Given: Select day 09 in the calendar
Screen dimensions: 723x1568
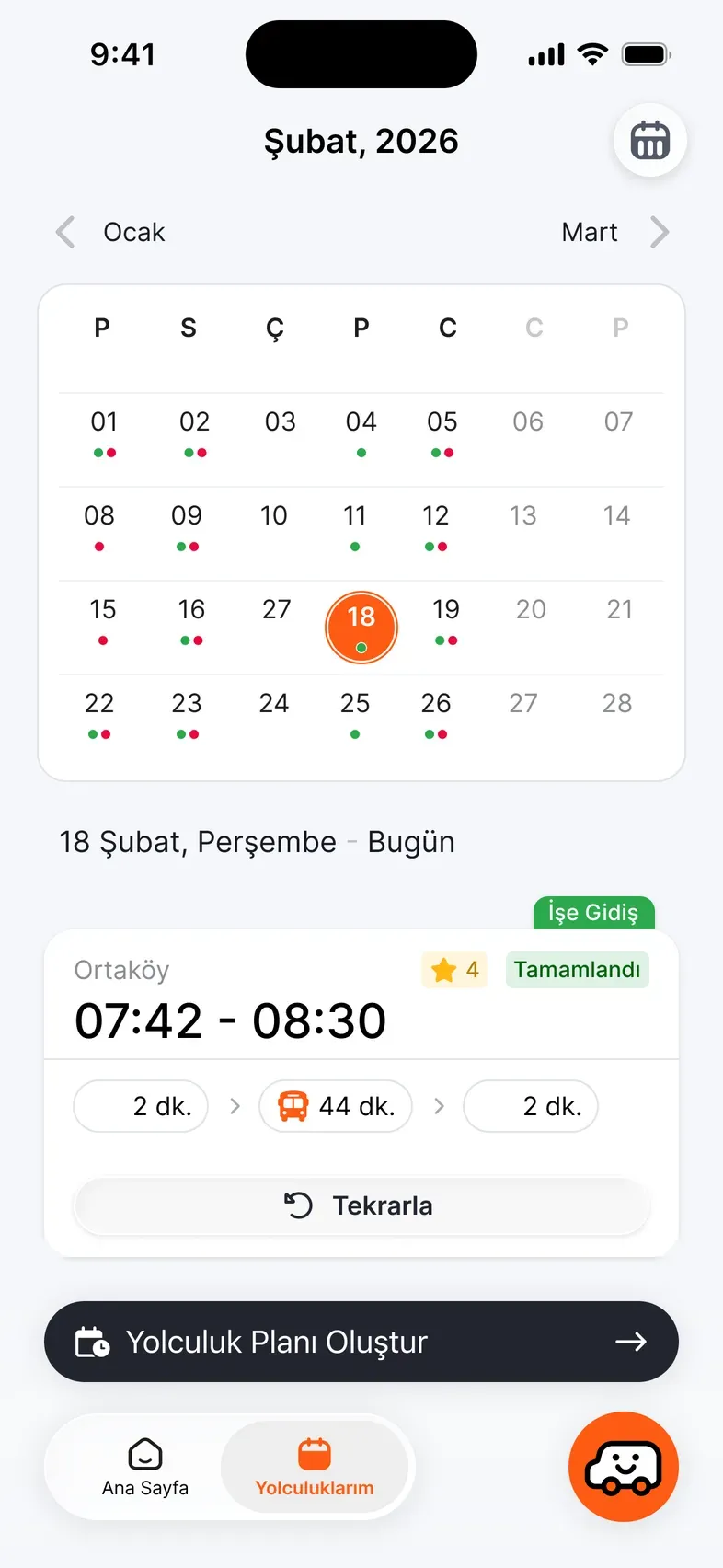Looking at the screenshot, I should pos(187,526).
